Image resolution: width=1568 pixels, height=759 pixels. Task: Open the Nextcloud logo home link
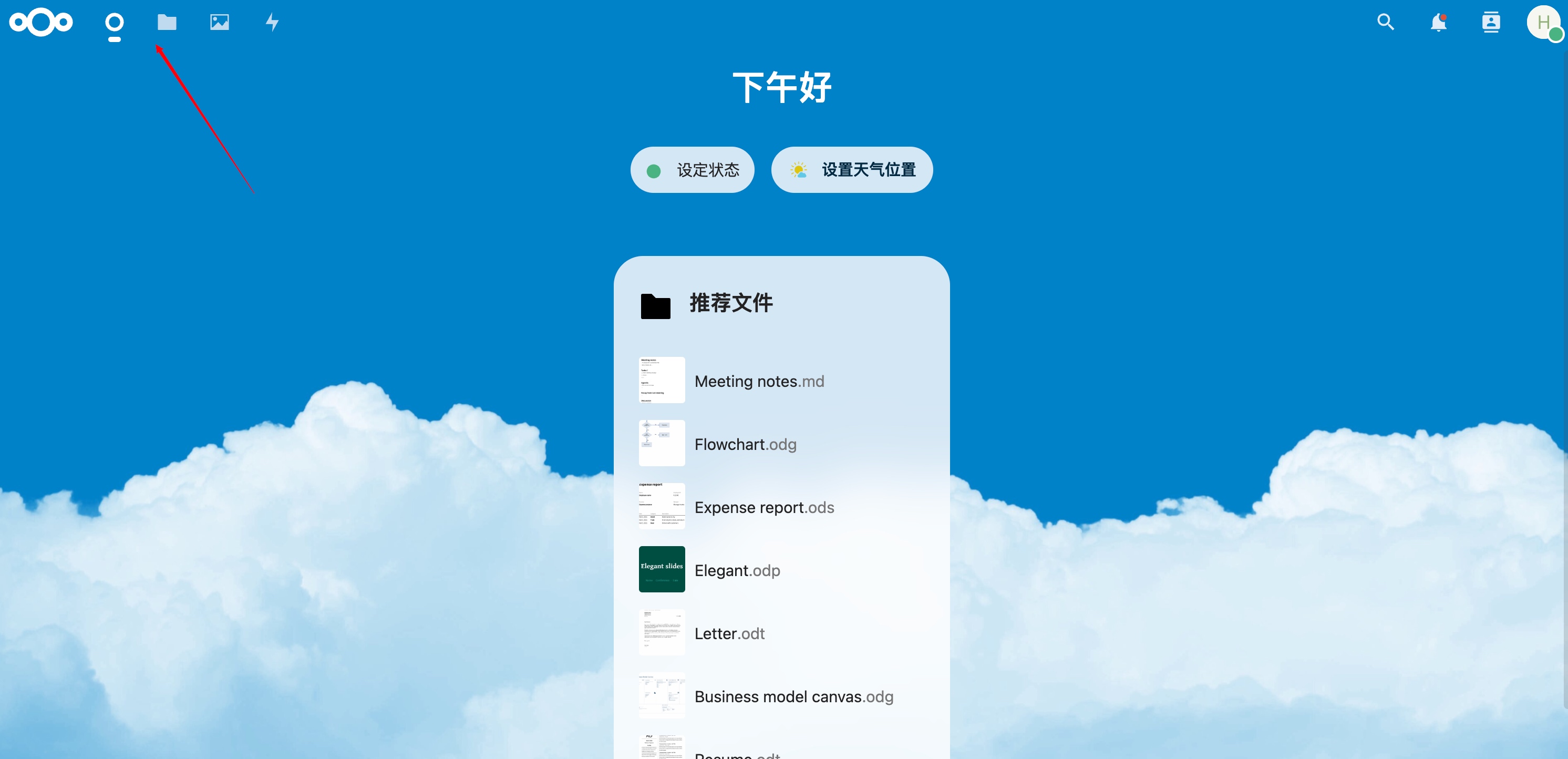tap(41, 23)
